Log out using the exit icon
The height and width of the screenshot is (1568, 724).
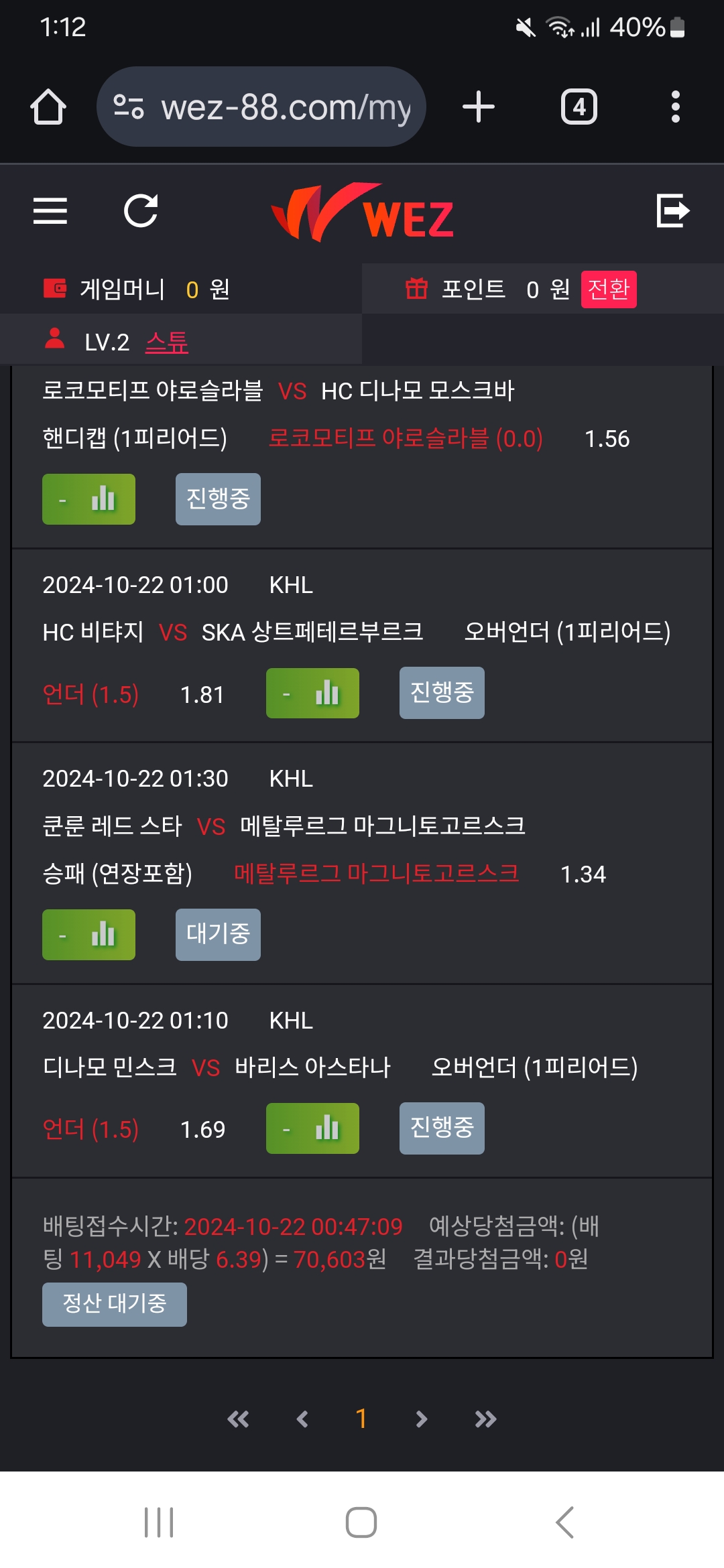click(x=673, y=211)
